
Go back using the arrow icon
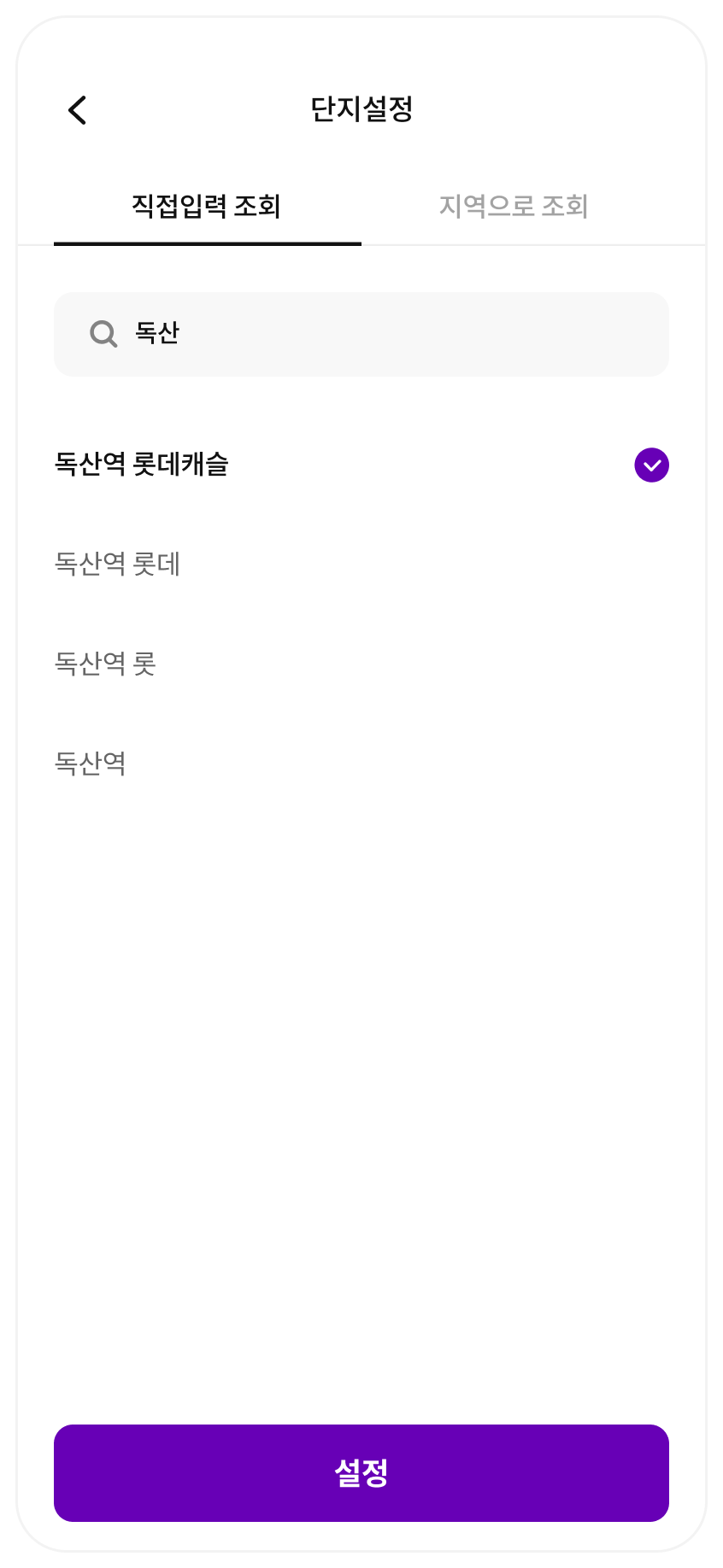[78, 110]
